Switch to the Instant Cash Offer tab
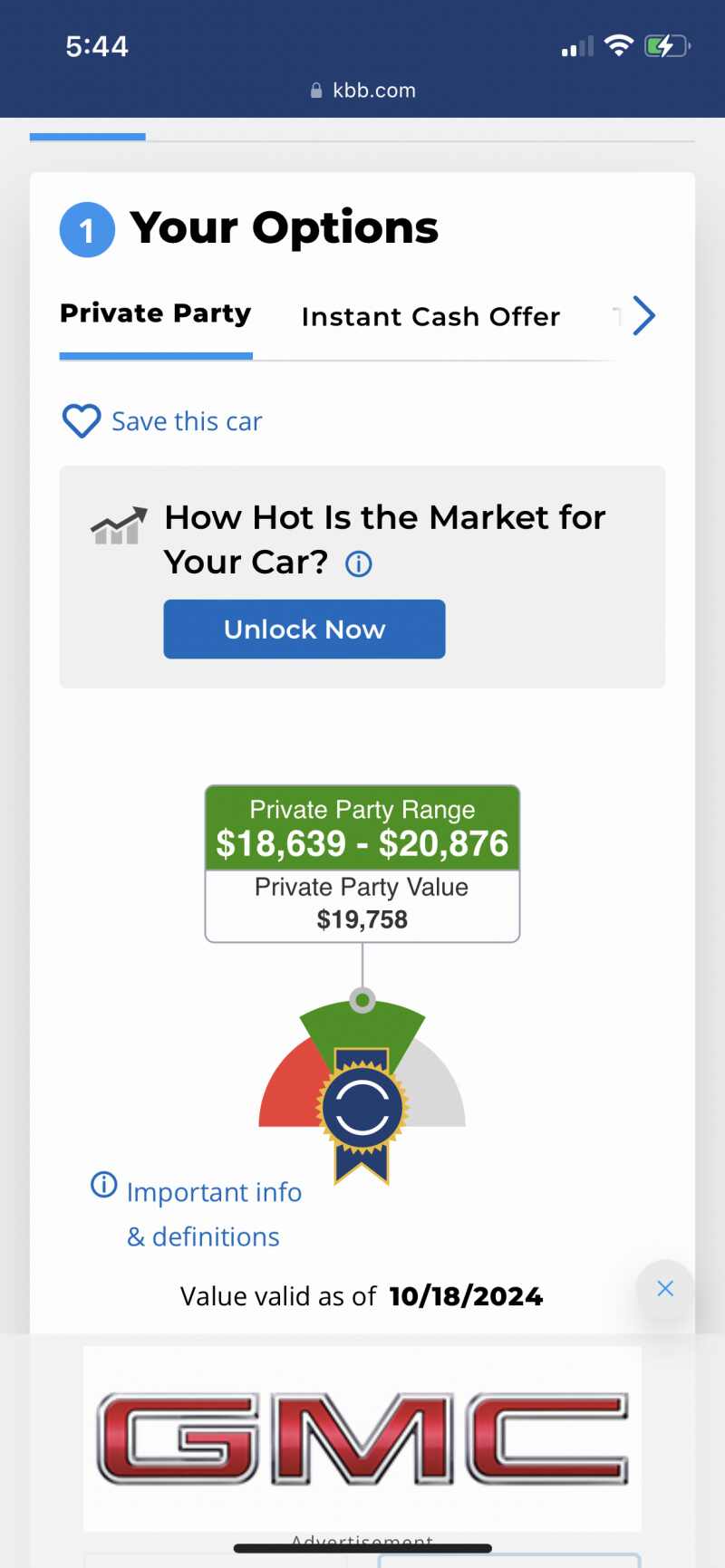The image size is (725, 1568). [430, 317]
